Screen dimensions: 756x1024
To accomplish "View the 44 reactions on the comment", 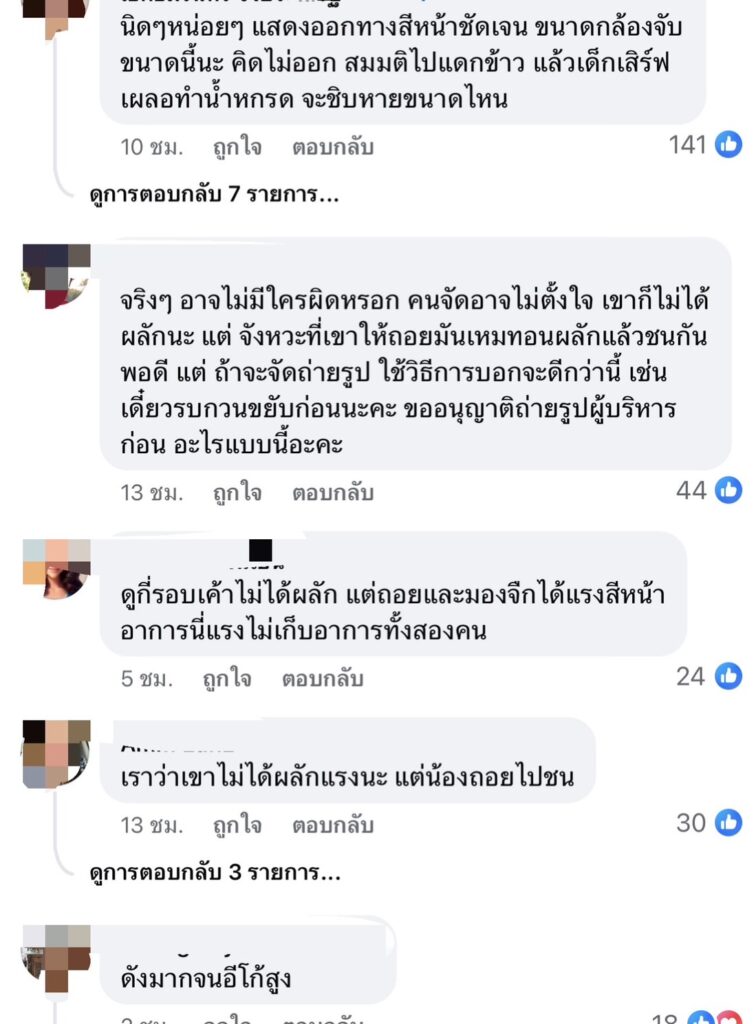I will click(x=708, y=490).
